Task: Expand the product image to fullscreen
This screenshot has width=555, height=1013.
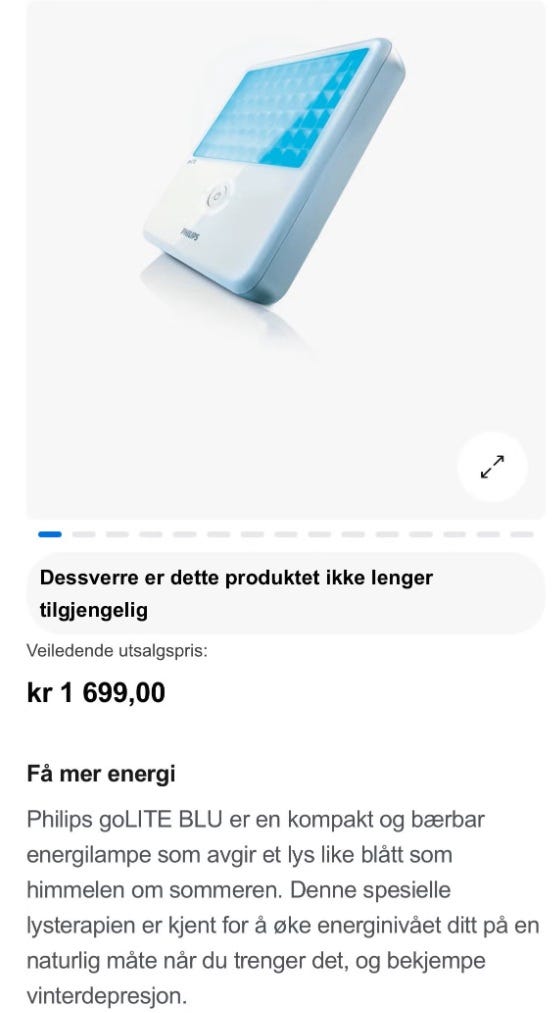Action: coord(492,466)
